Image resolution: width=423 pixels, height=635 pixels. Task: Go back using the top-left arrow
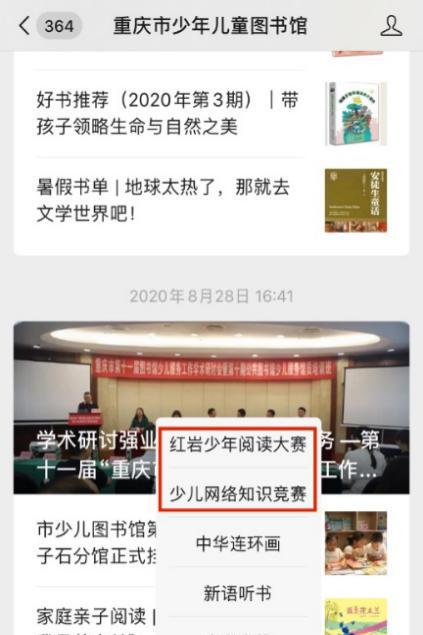[x=24, y=26]
